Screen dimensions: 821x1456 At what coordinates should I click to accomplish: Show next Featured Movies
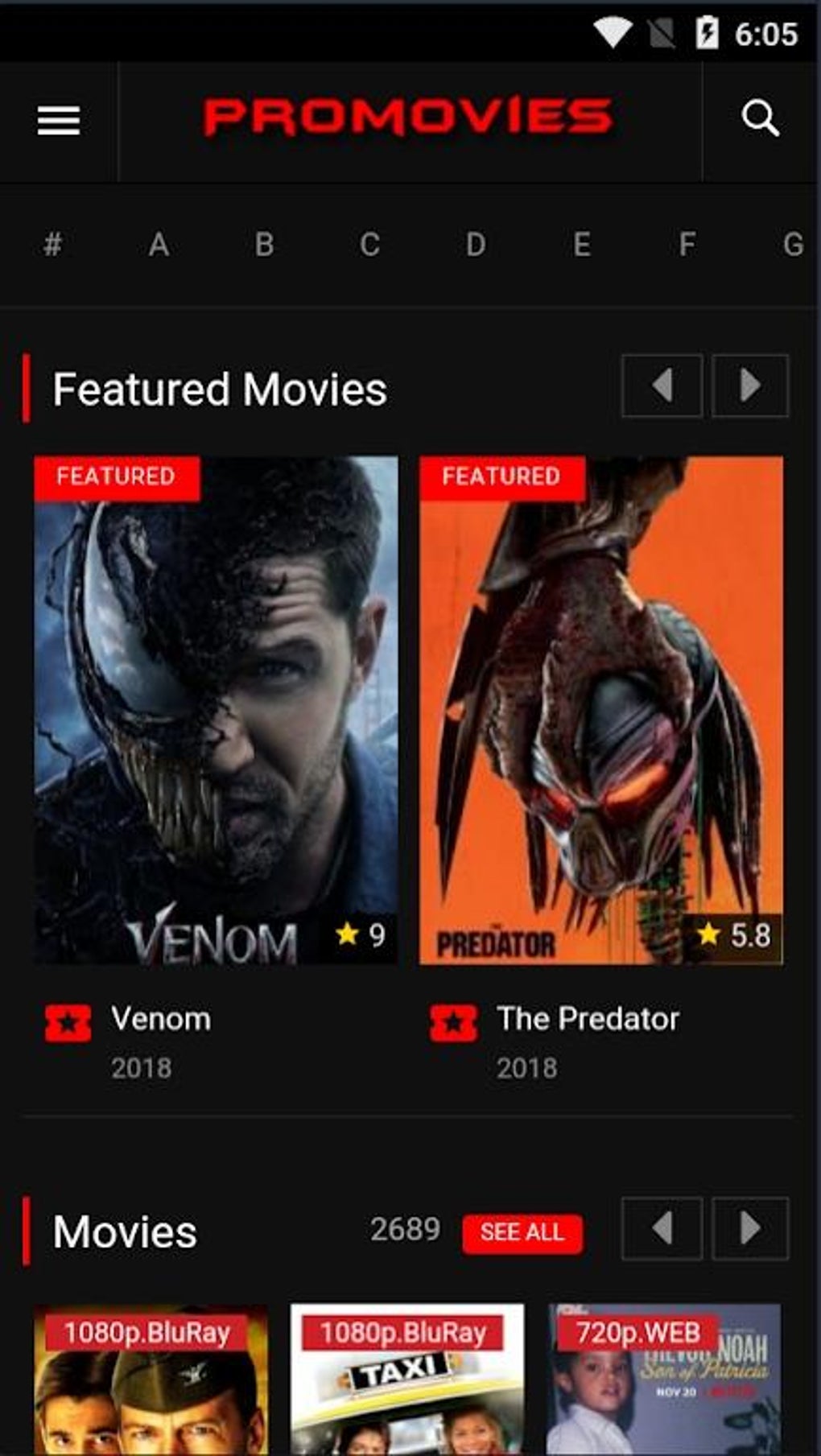[x=750, y=386]
